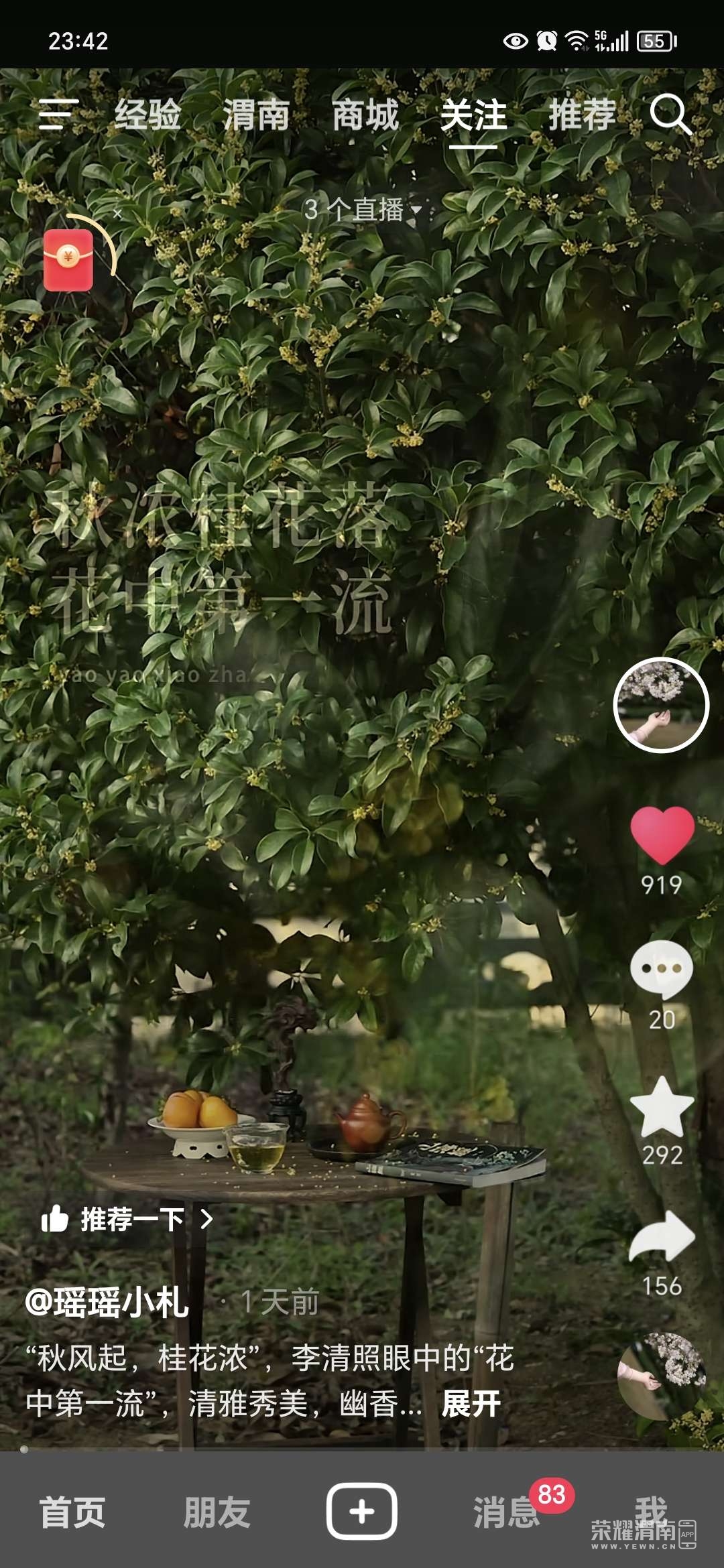Expand the caption with 展开

point(471,1403)
